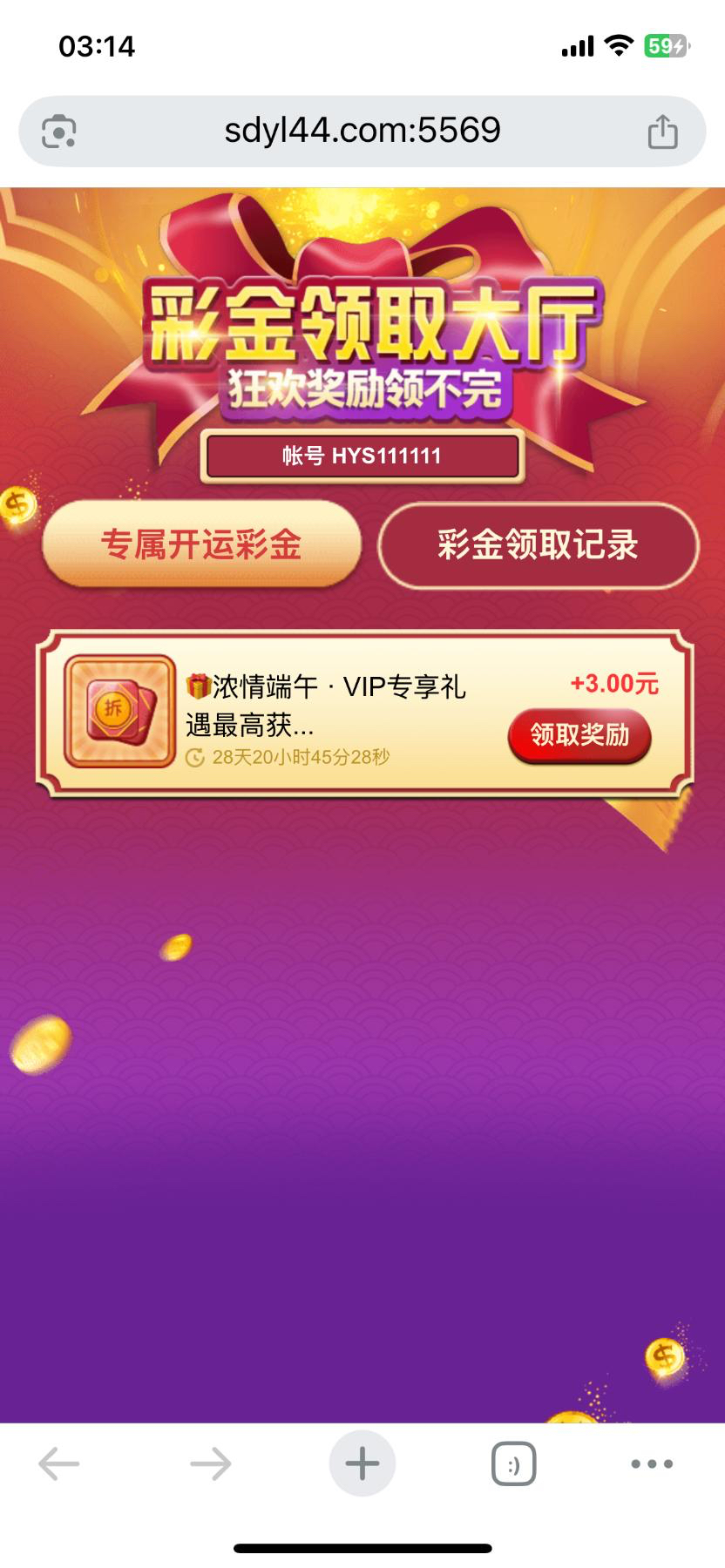Open the 浓情端午 VIP专享礼遇 reward card
725x1568 pixels.
coord(325,706)
